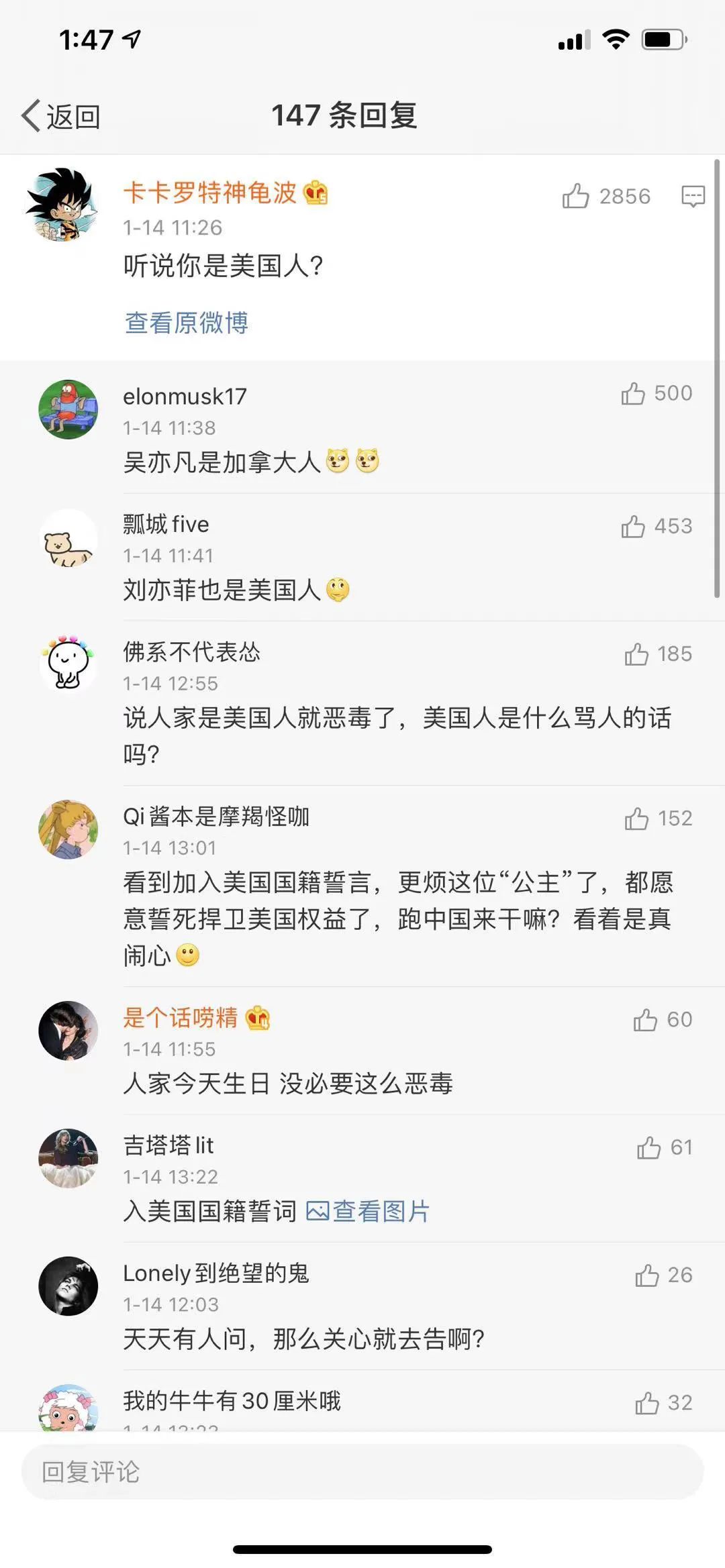Like elonmusk17's reply
This screenshot has width=725, height=1568.
tap(633, 394)
